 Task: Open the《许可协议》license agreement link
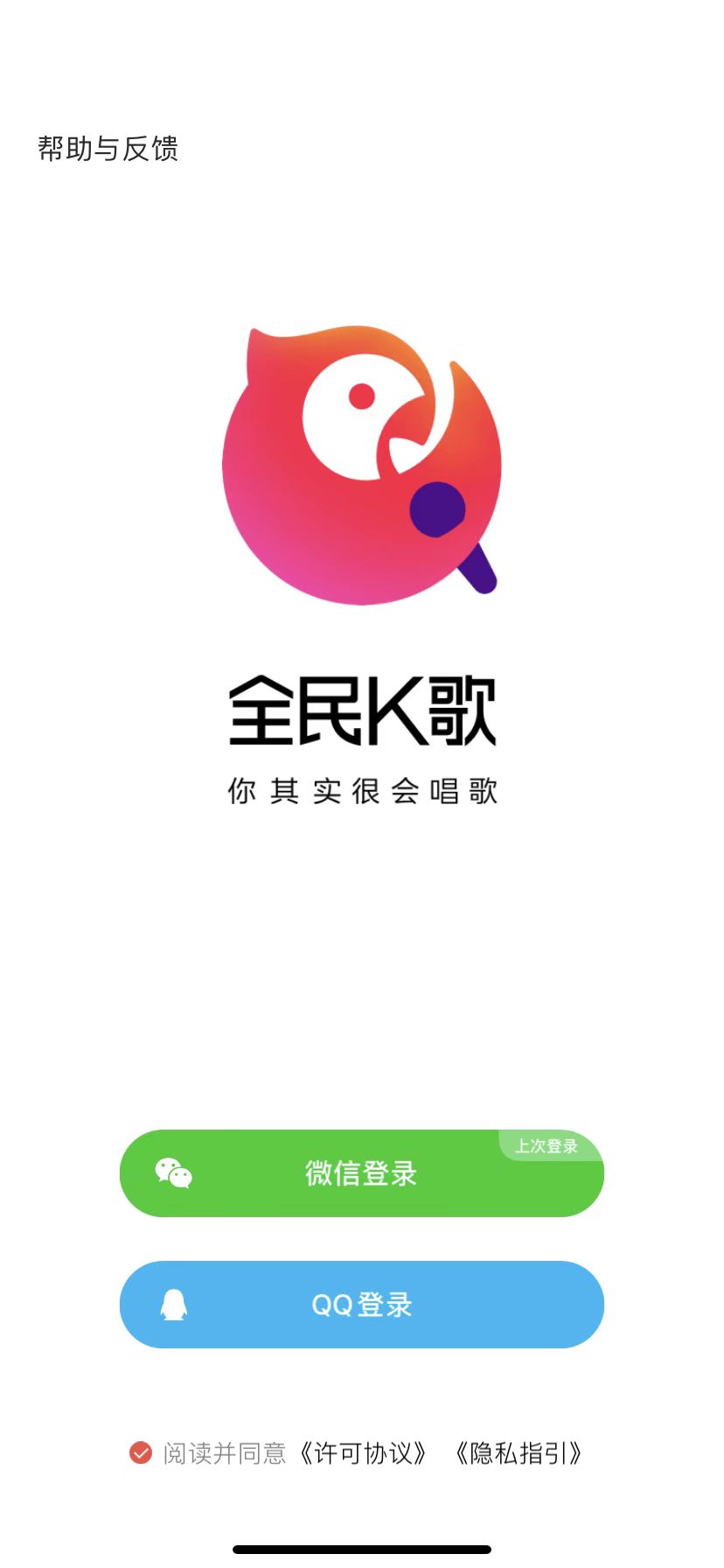point(363,1453)
